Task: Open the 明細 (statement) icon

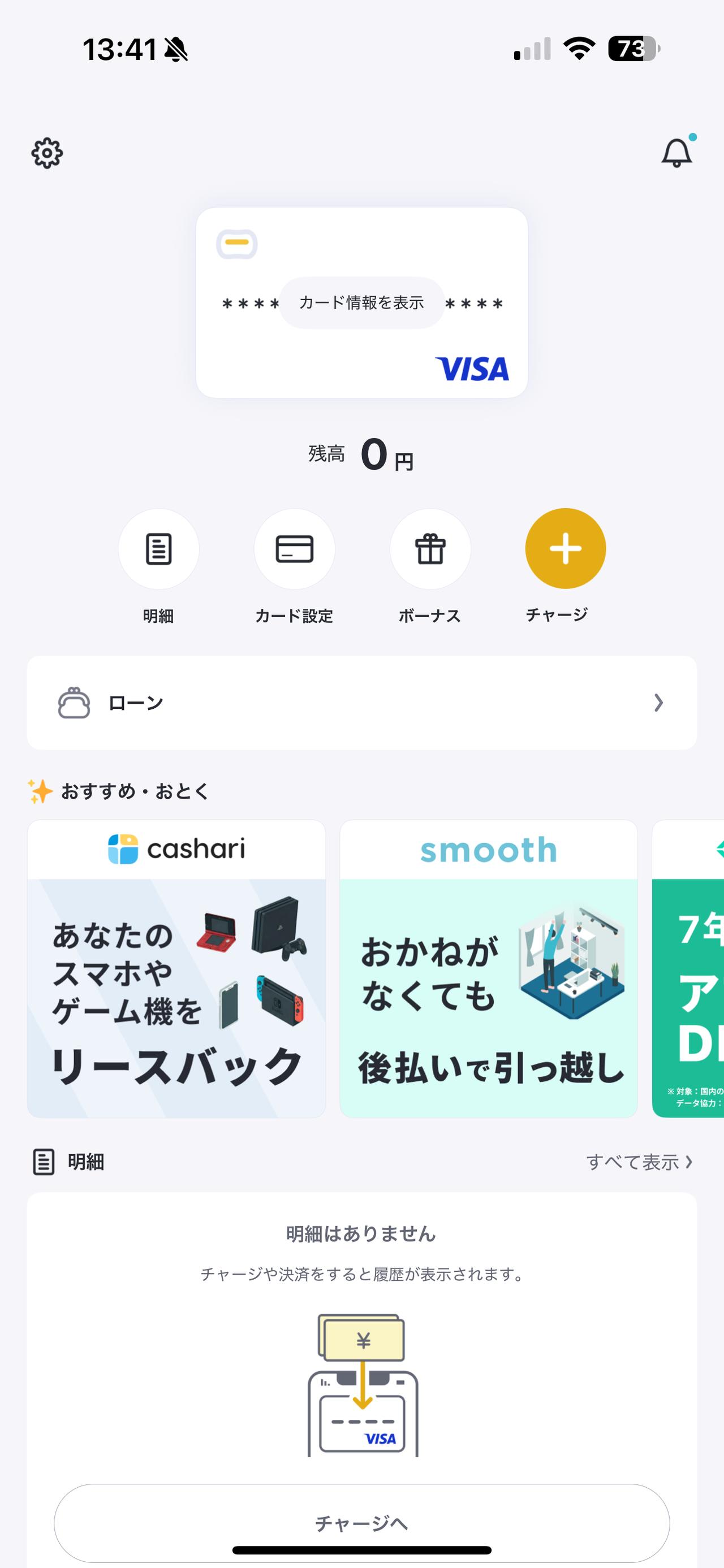Action: [x=160, y=548]
